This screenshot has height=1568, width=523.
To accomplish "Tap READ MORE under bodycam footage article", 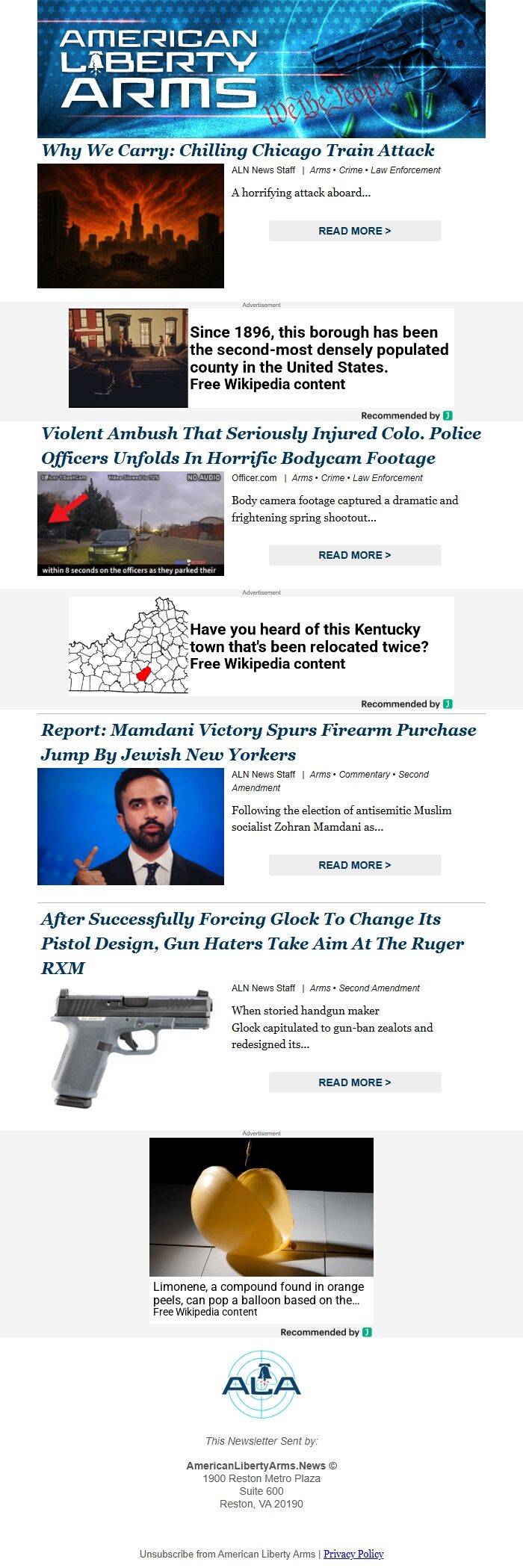I will click(355, 555).
